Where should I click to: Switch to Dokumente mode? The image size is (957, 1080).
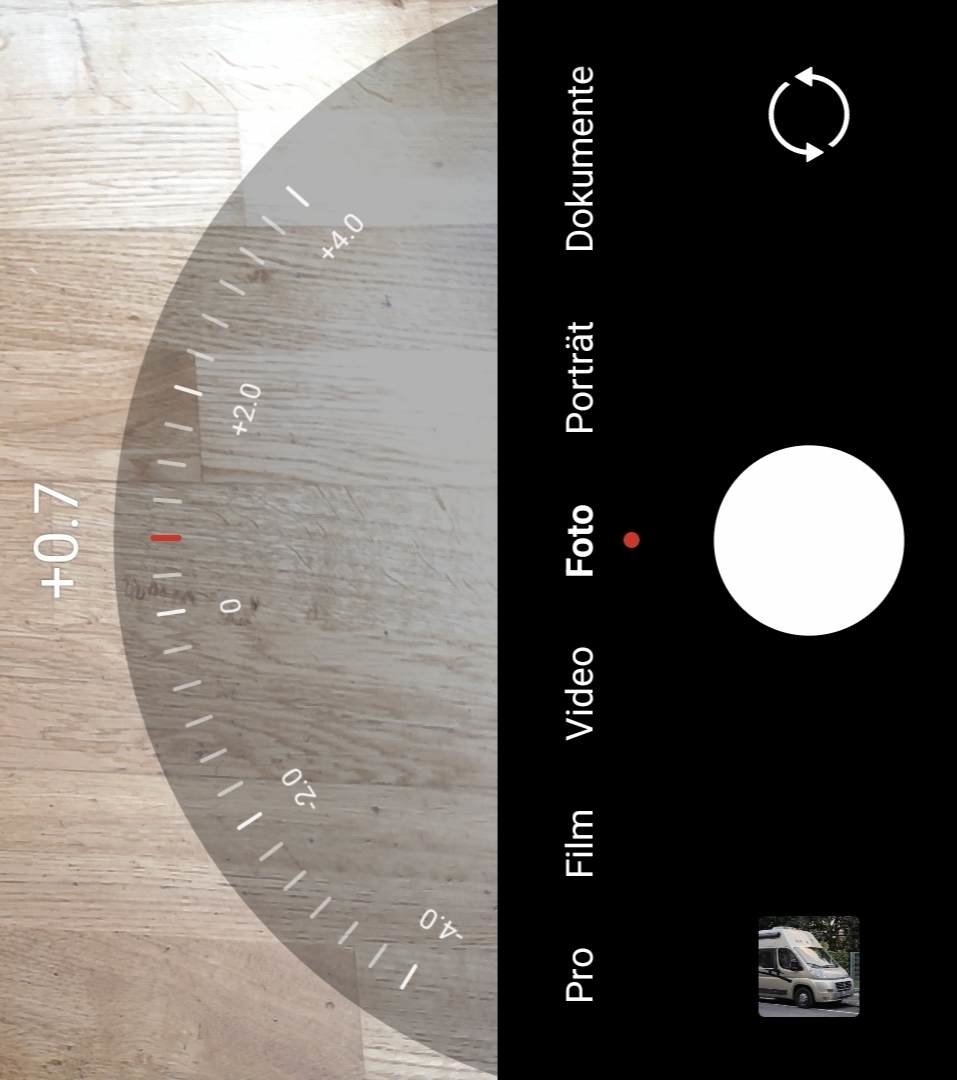pos(580,158)
